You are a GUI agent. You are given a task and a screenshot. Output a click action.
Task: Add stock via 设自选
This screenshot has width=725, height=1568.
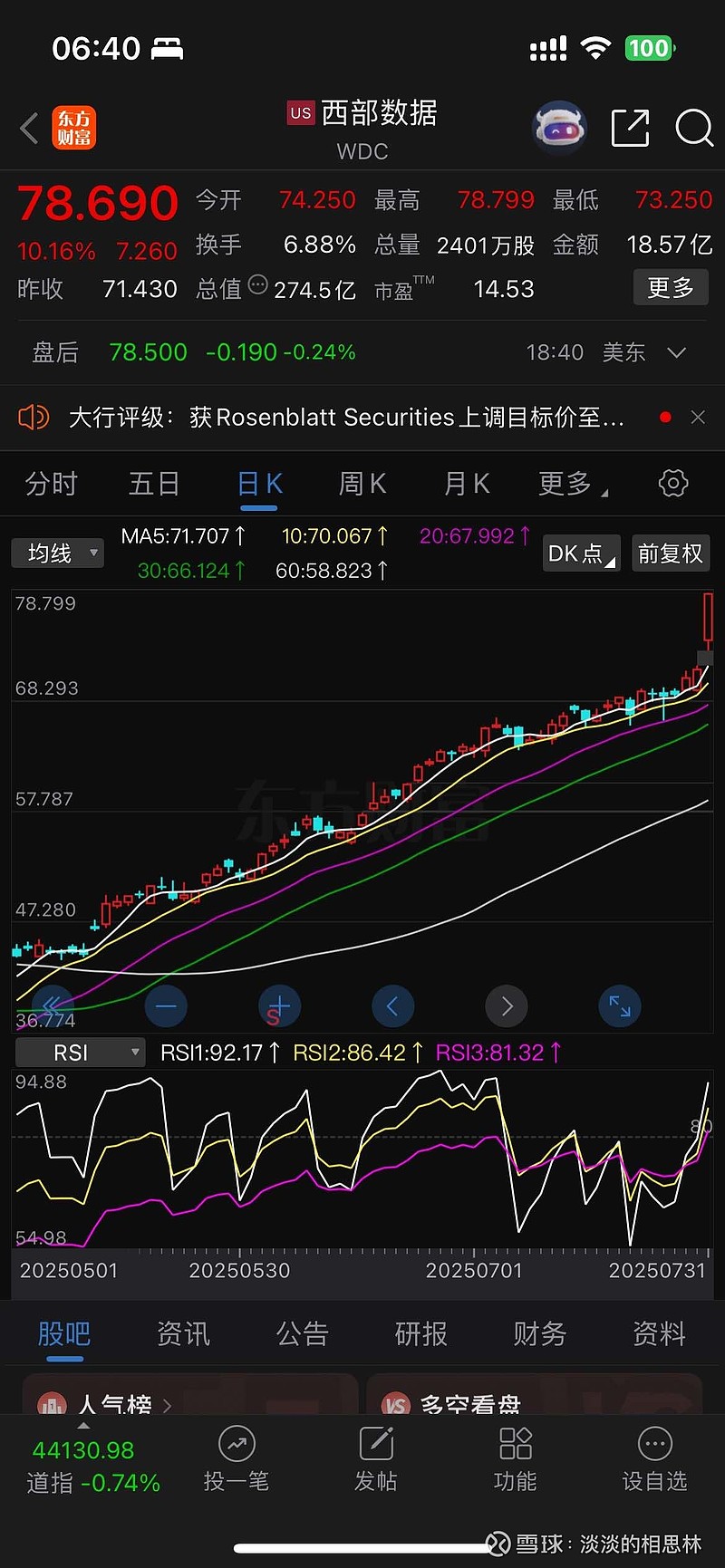[x=654, y=1460]
